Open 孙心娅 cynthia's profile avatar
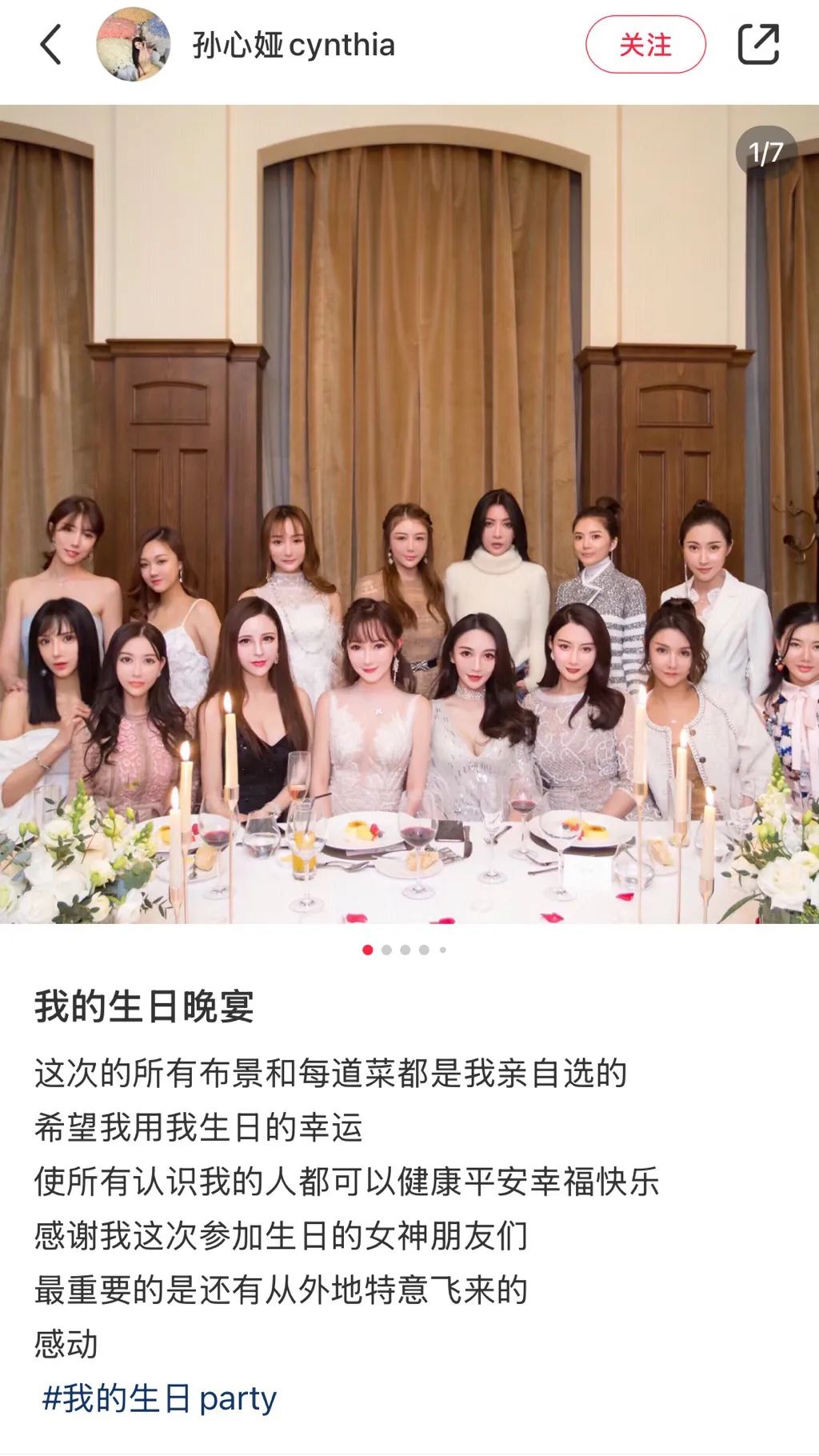Screen dimensions: 819x1456 133,45
